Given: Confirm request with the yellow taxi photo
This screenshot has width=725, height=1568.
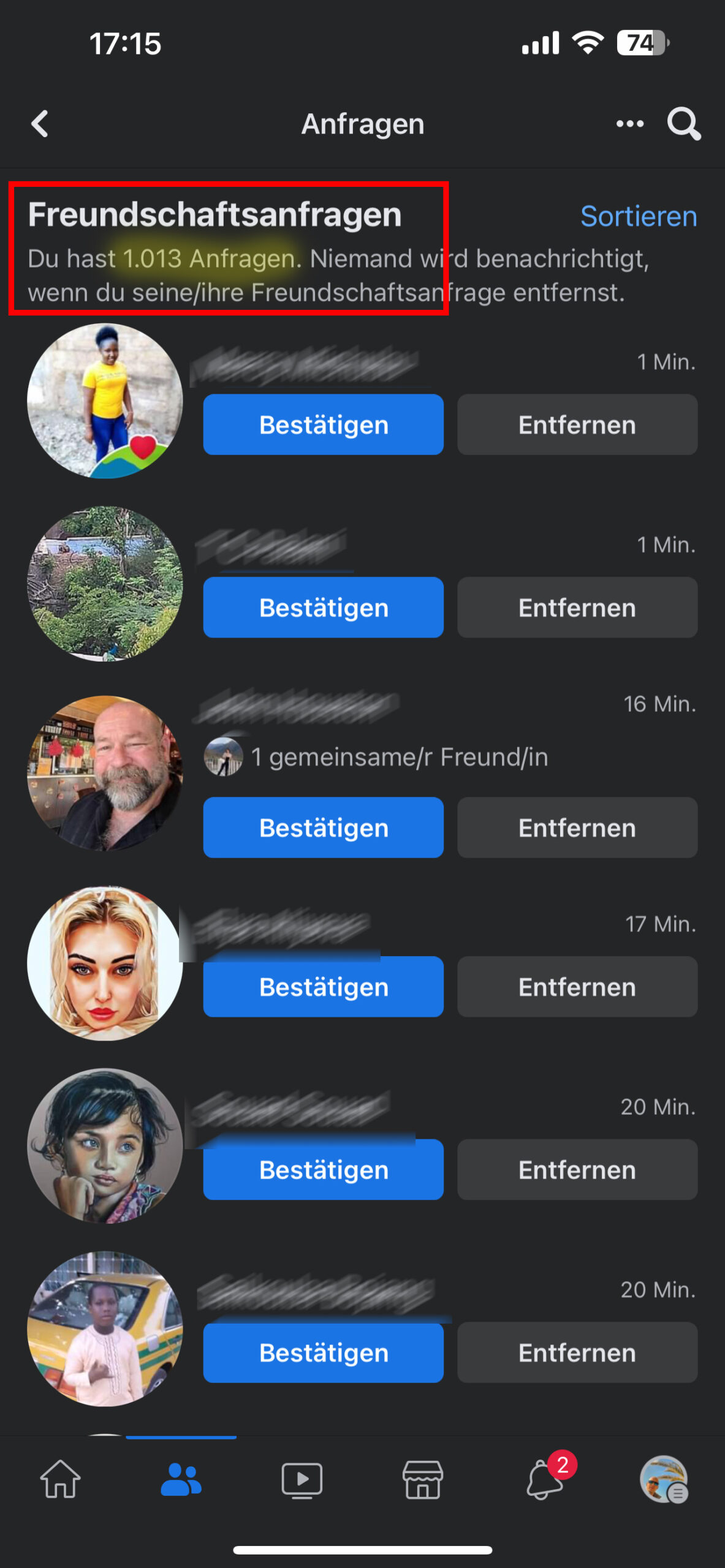Looking at the screenshot, I should (x=323, y=1352).
